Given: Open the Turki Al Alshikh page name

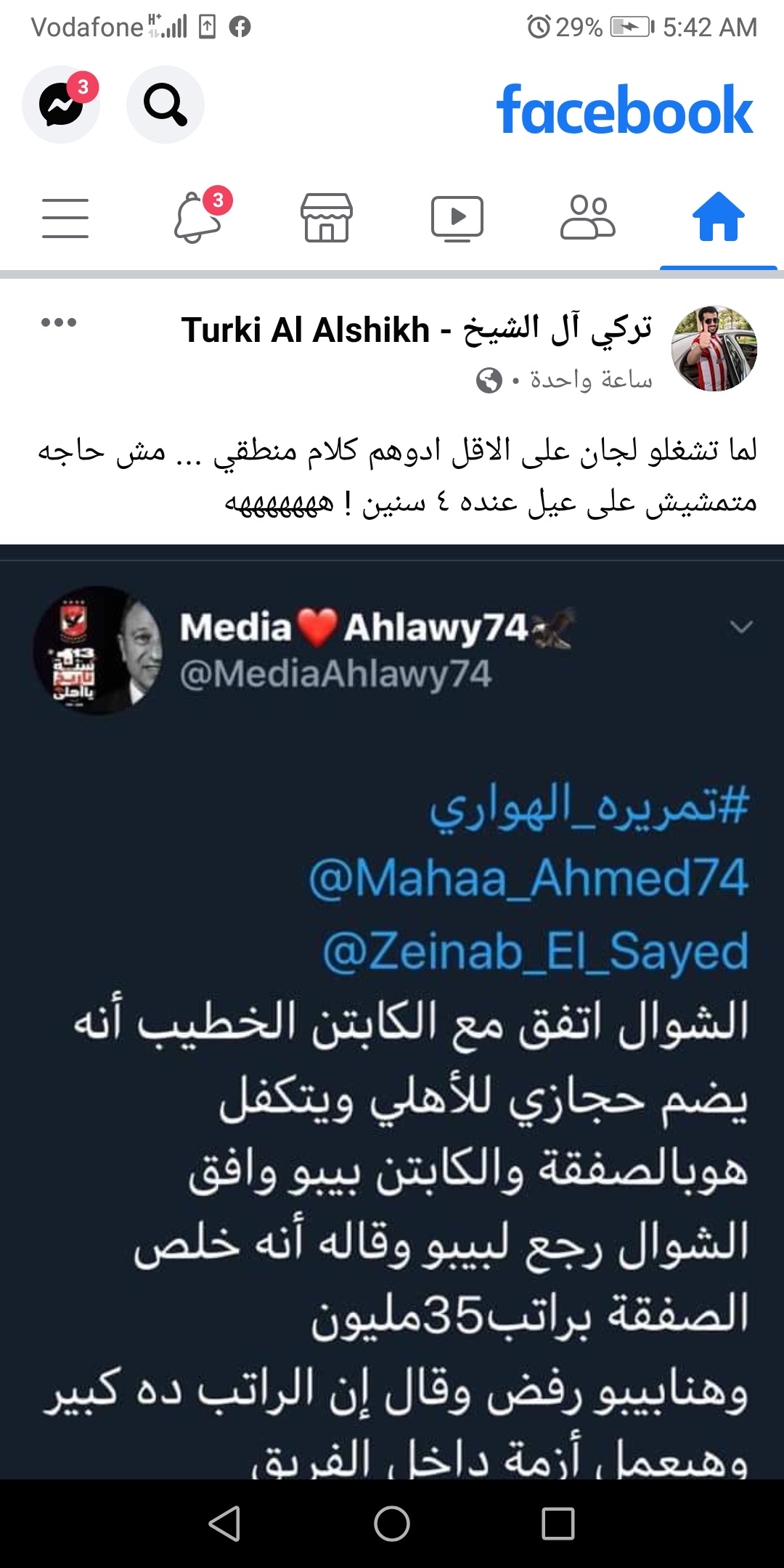Looking at the screenshot, I should pyautogui.click(x=416, y=330).
